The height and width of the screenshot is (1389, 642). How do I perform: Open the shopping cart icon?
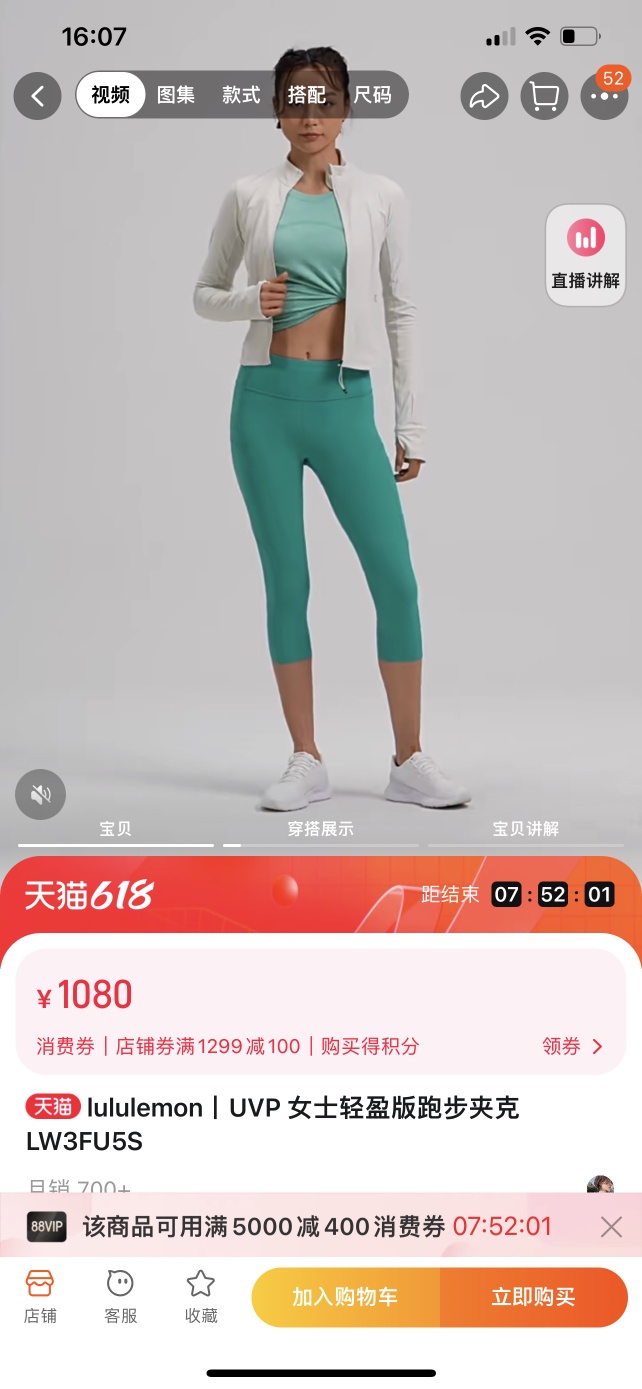544,97
